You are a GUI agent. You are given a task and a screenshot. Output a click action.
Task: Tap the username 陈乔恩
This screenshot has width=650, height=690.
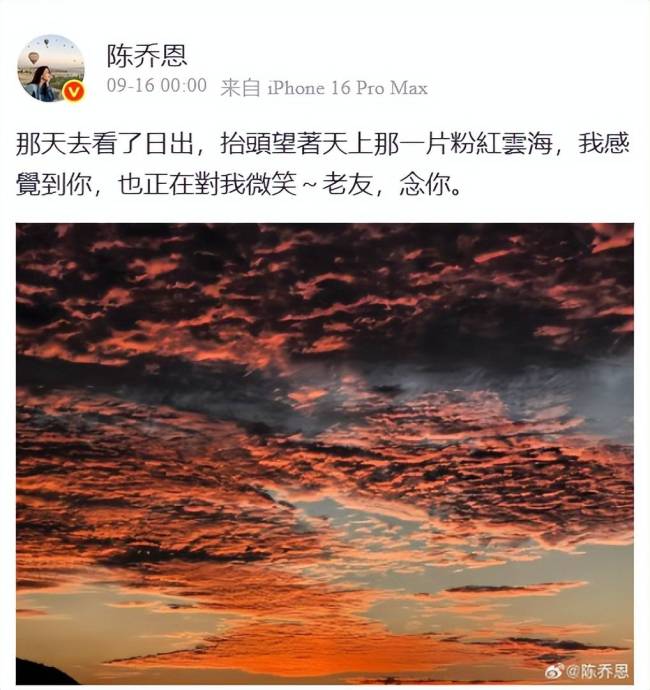click(147, 55)
